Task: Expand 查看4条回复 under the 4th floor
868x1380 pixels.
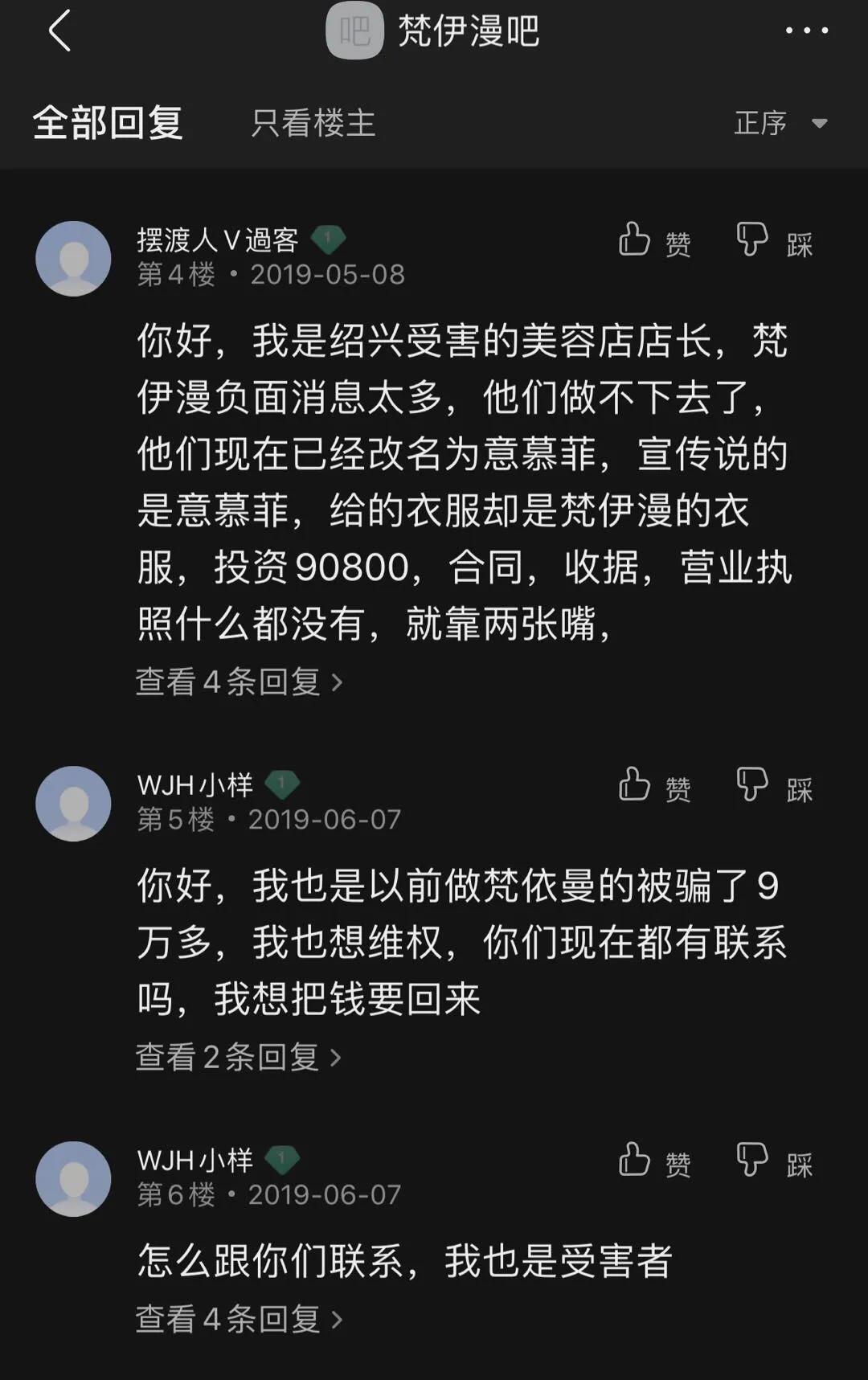Action: 233,682
